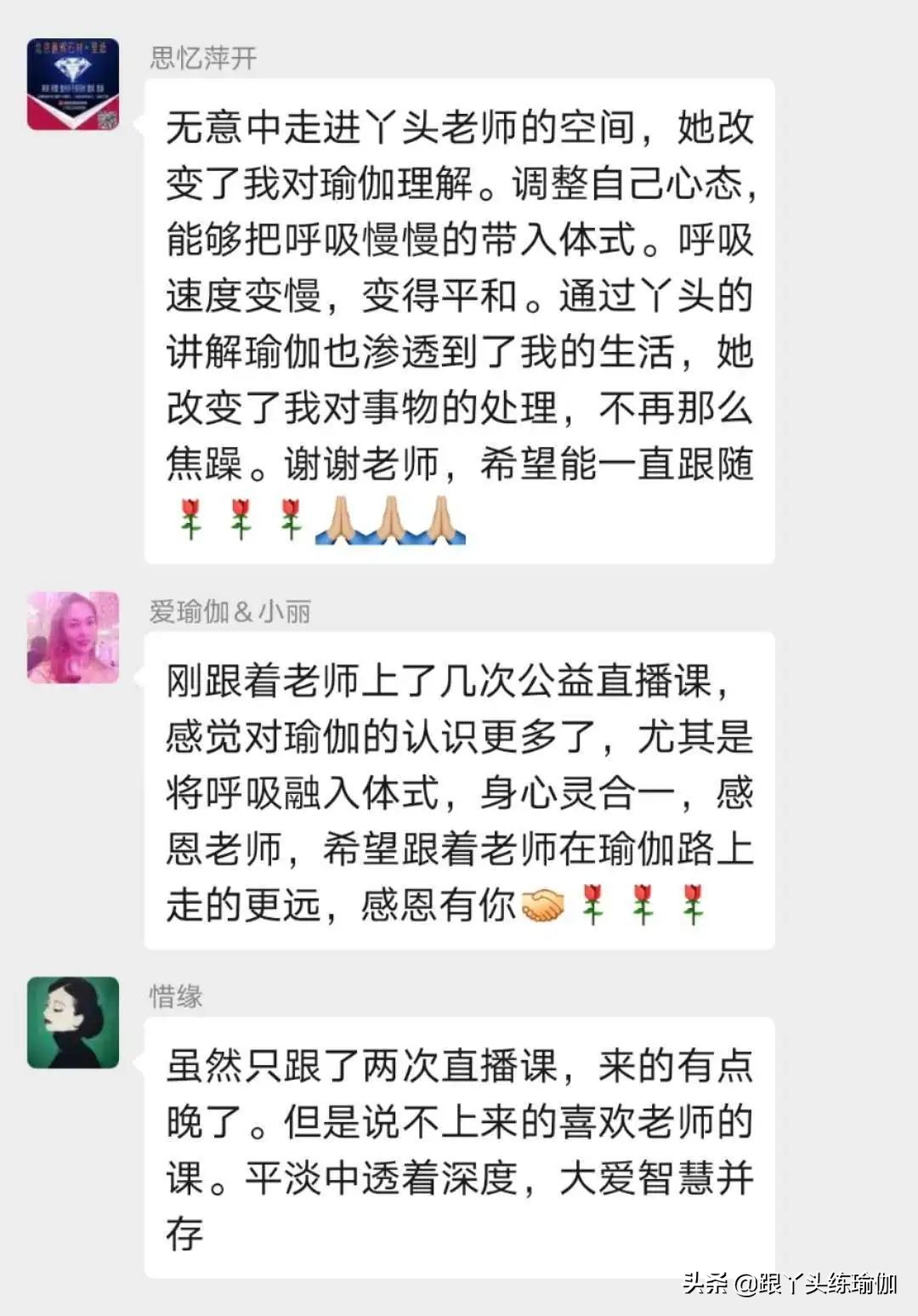Viewport: 918px width, 1316px height.
Task: Click the rose emoji in 思忆萍开's message
Action: coord(191,517)
